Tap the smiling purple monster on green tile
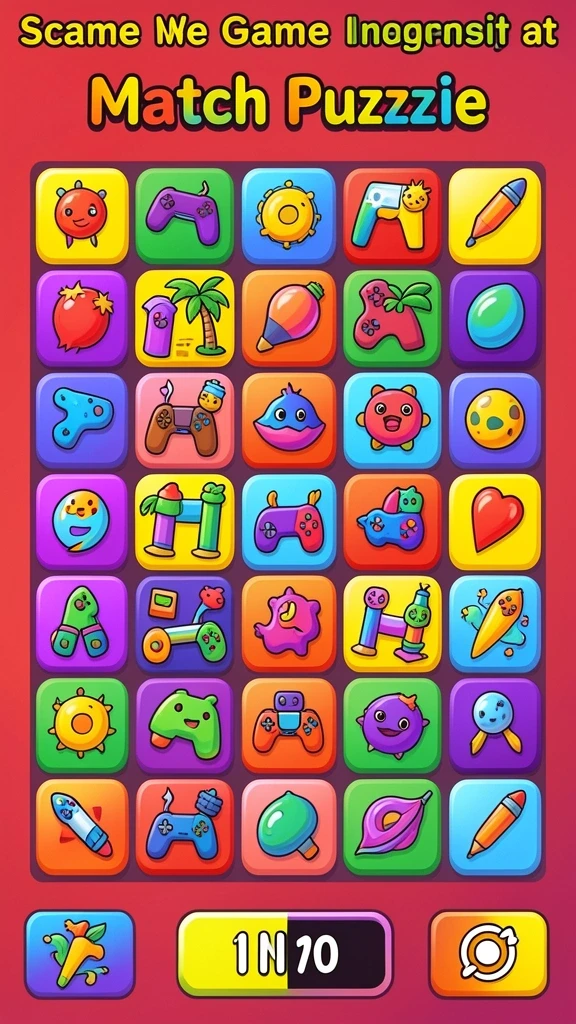Image resolution: width=576 pixels, height=1024 pixels. click(x=392, y=725)
